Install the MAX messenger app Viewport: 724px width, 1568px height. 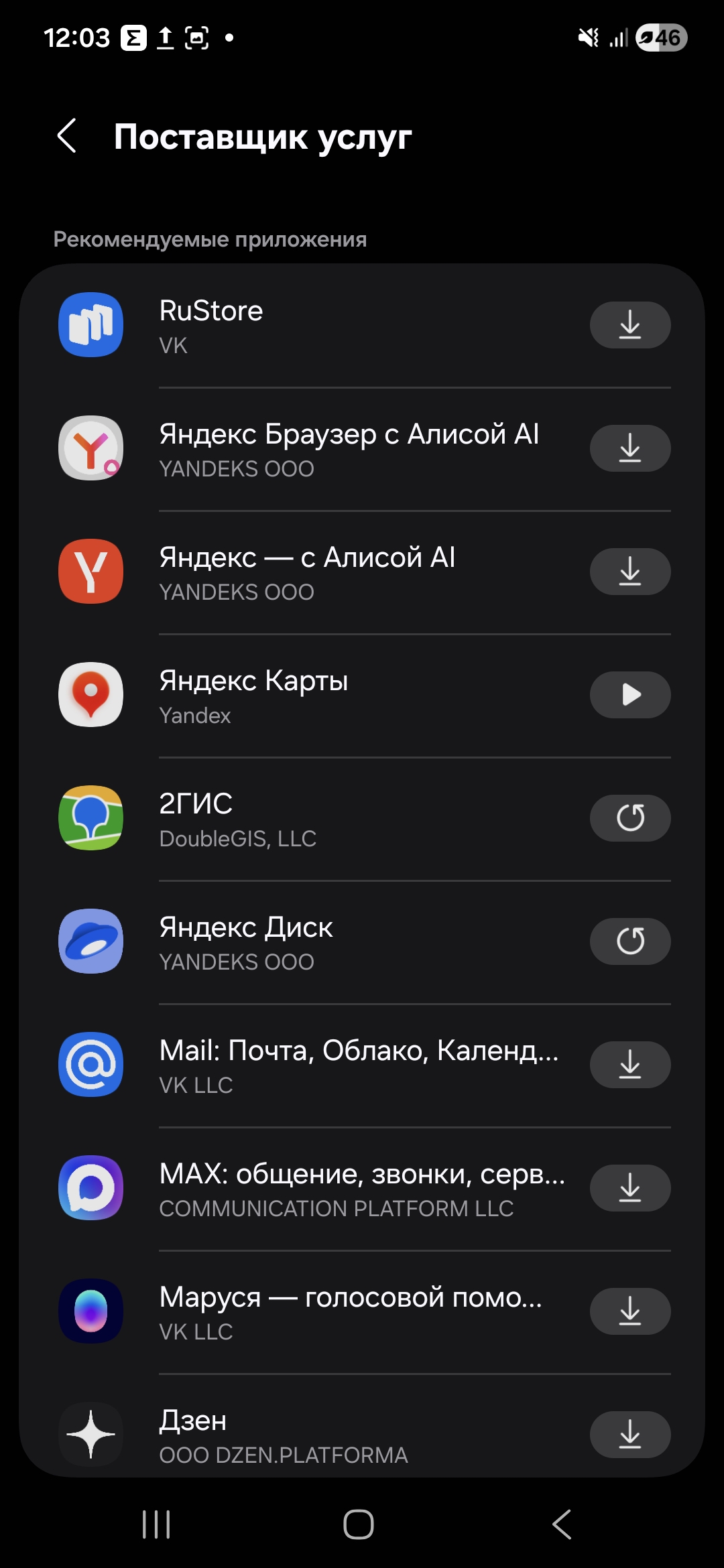click(x=629, y=1188)
